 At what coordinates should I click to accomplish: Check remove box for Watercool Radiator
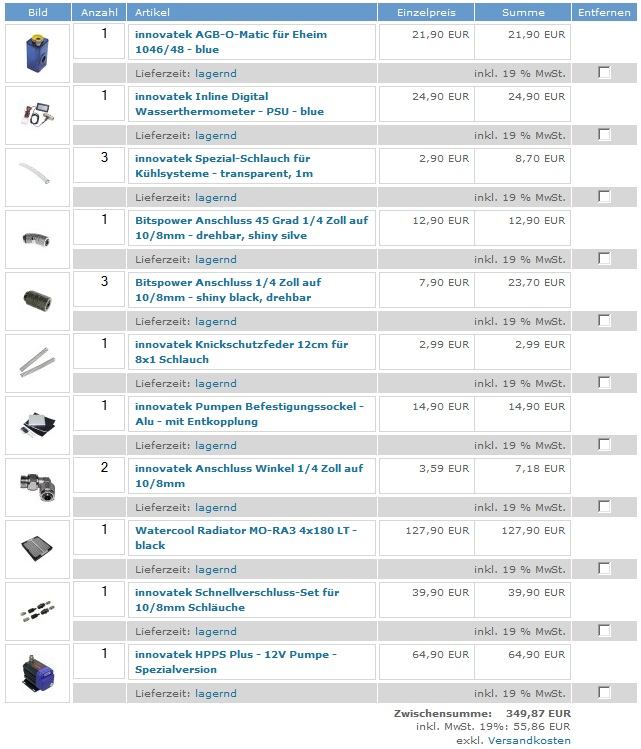click(x=604, y=569)
